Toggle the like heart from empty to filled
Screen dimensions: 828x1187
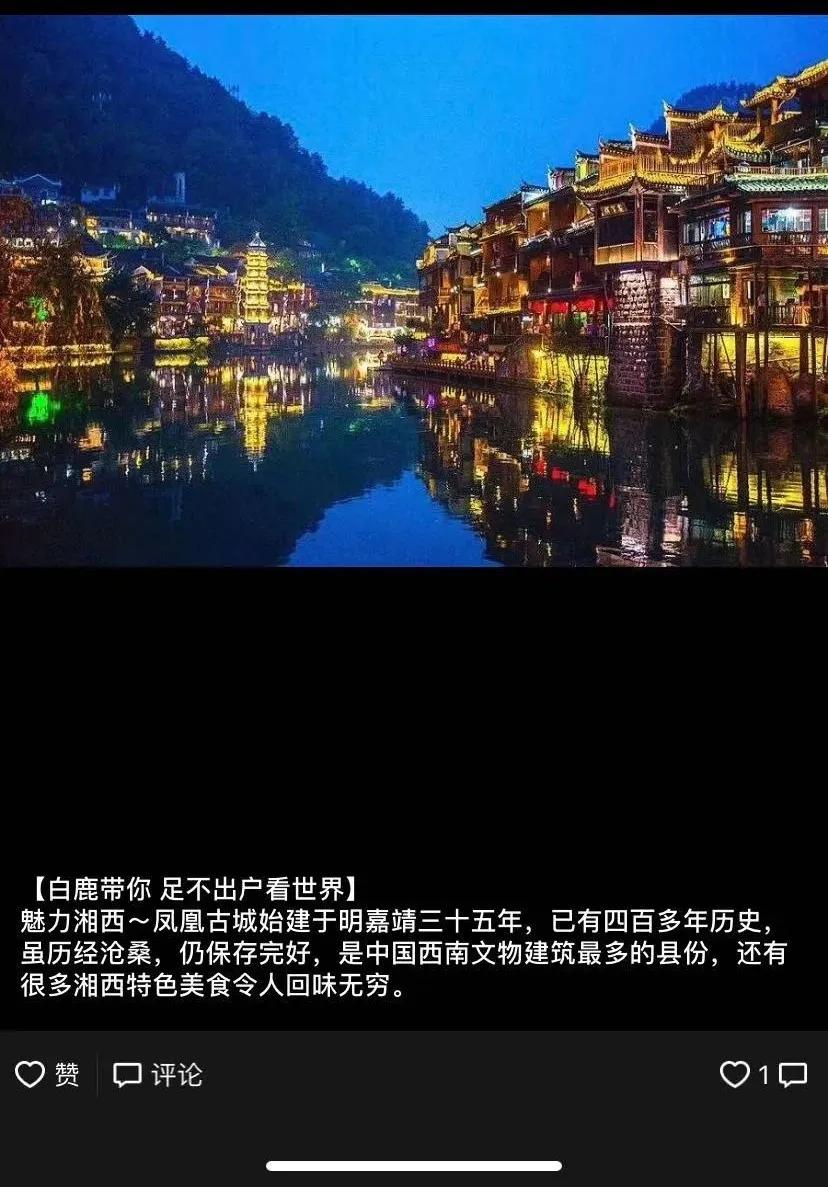pyautogui.click(x=32, y=1075)
